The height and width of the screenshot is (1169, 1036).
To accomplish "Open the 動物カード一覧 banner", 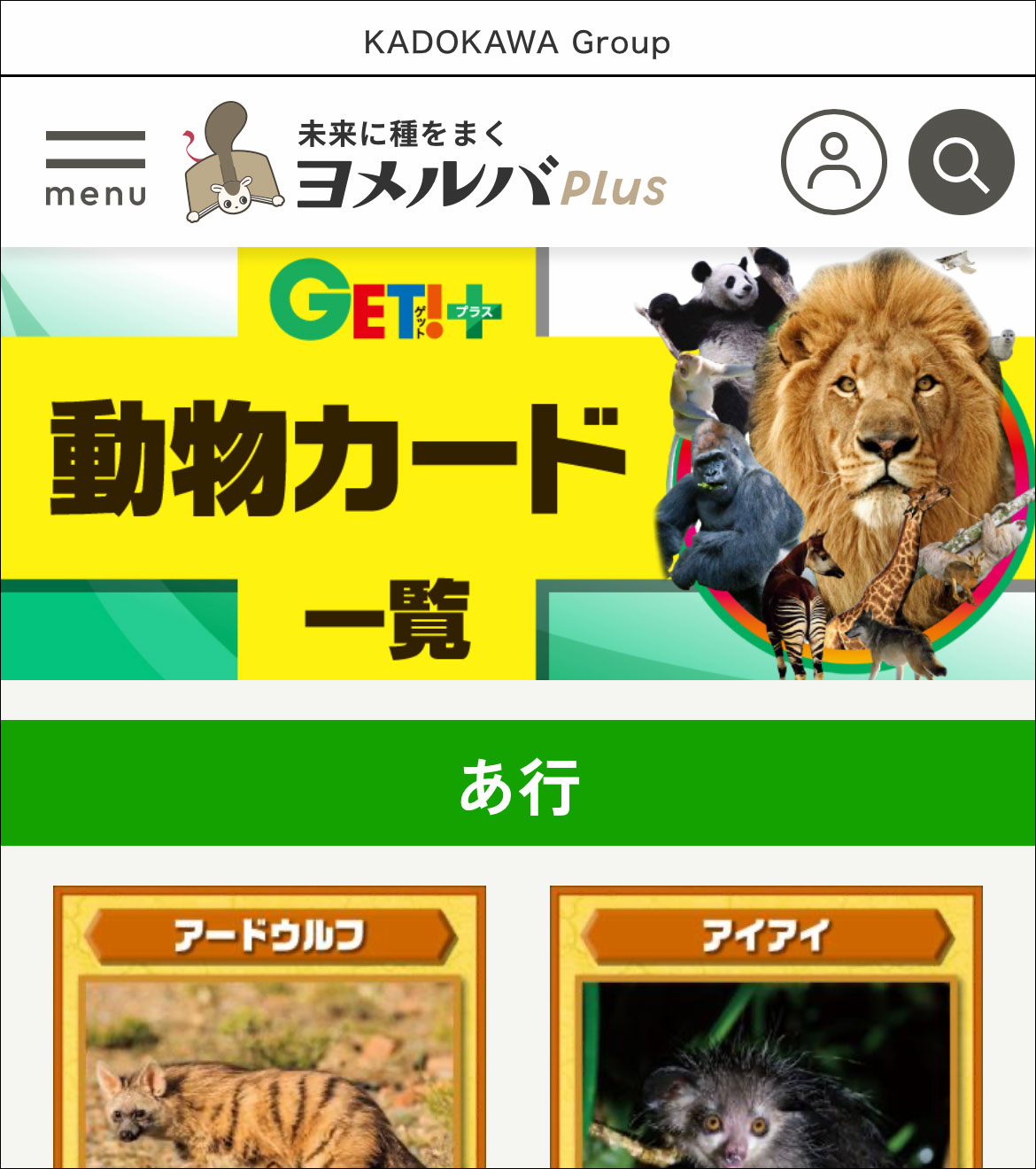I will click(518, 465).
